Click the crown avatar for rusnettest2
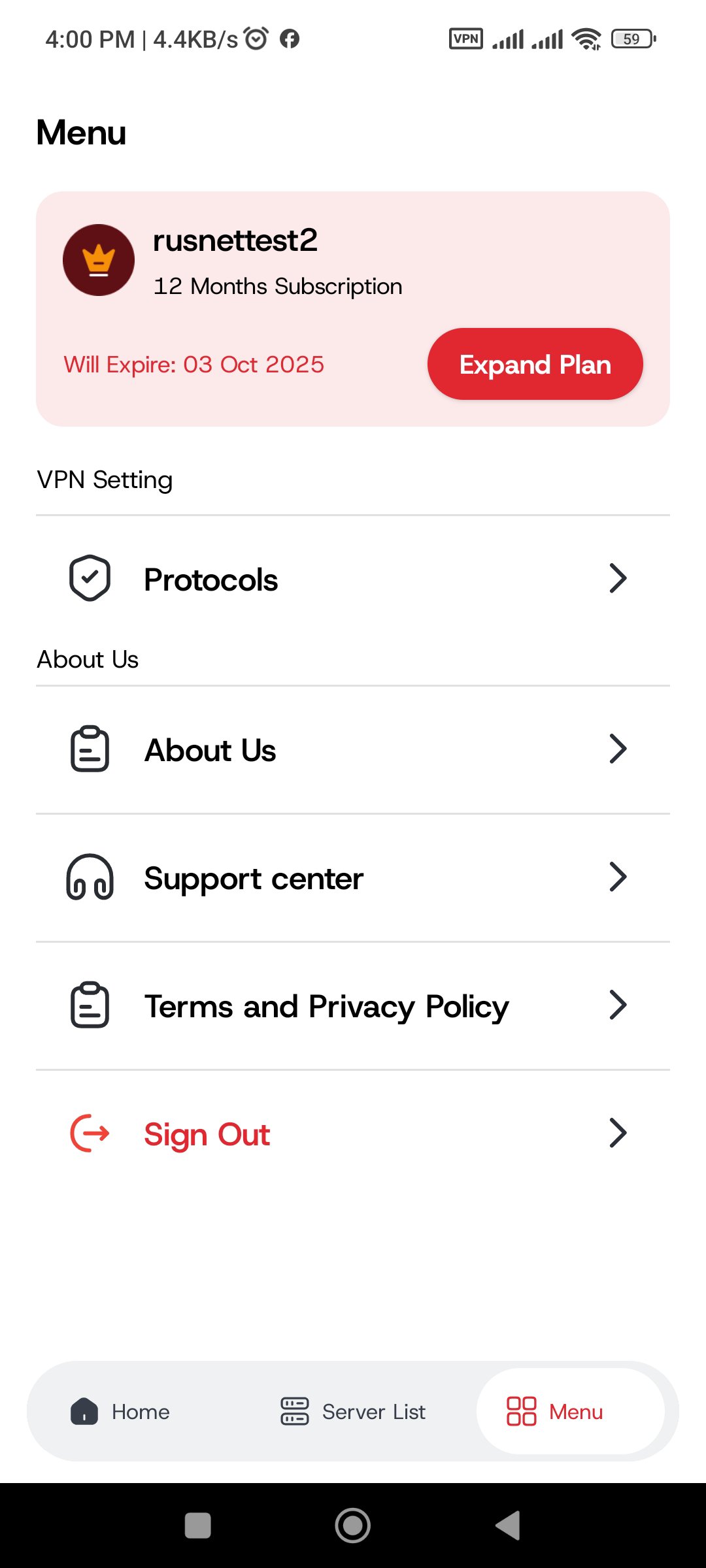 99,259
